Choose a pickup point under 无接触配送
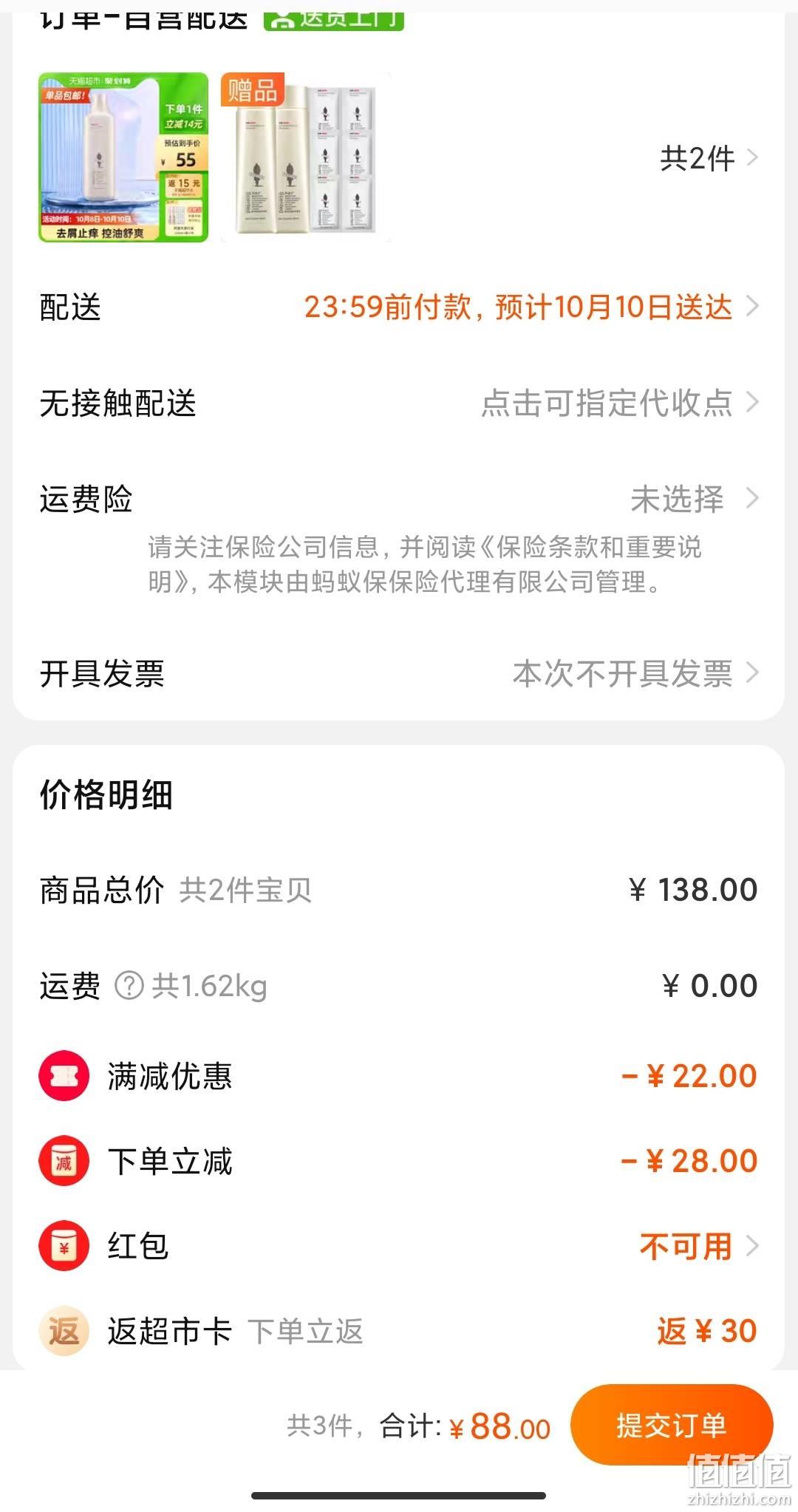The image size is (798, 1512). [399, 403]
